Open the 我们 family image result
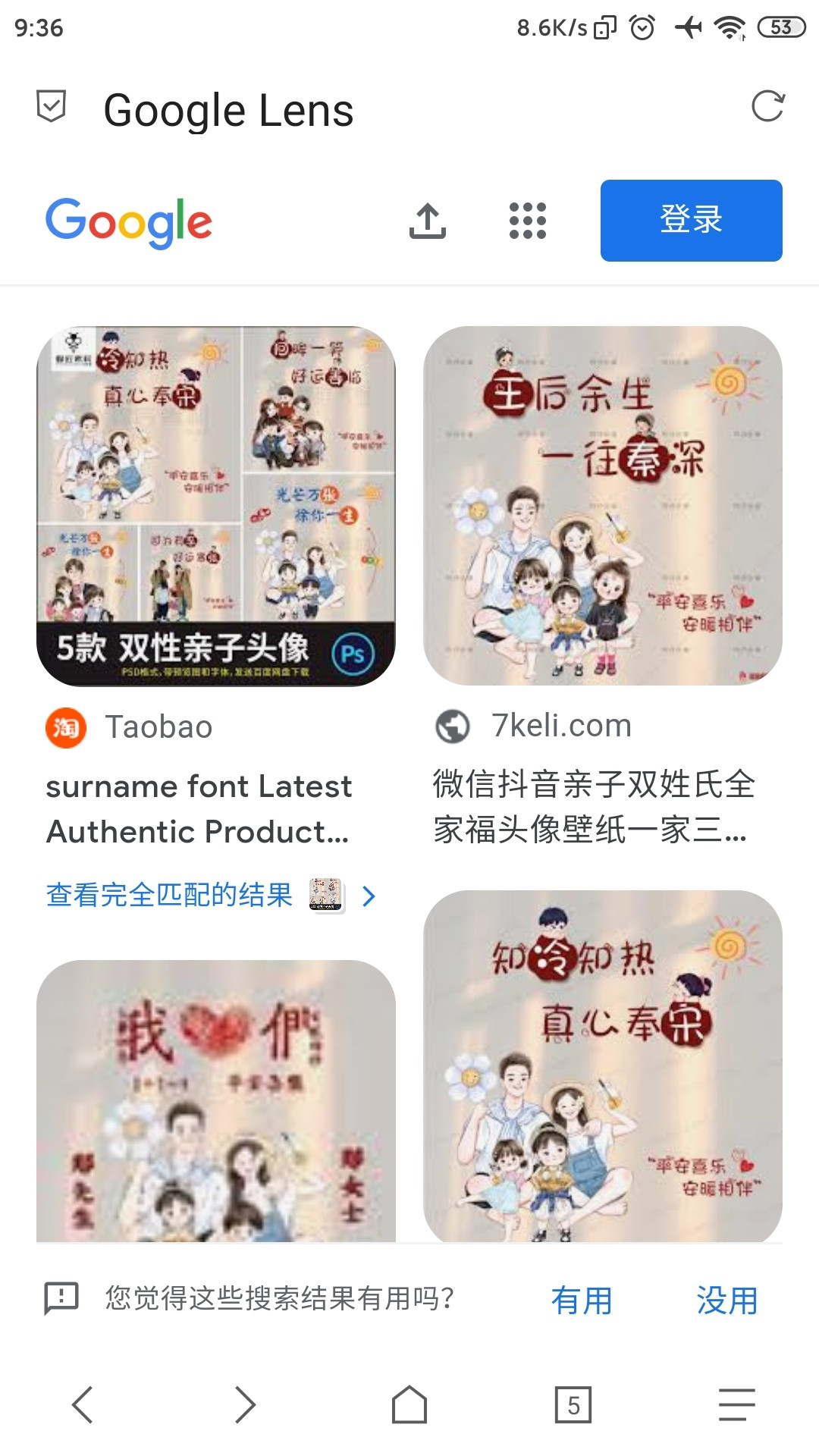The width and height of the screenshot is (819, 1456). tap(216, 1100)
